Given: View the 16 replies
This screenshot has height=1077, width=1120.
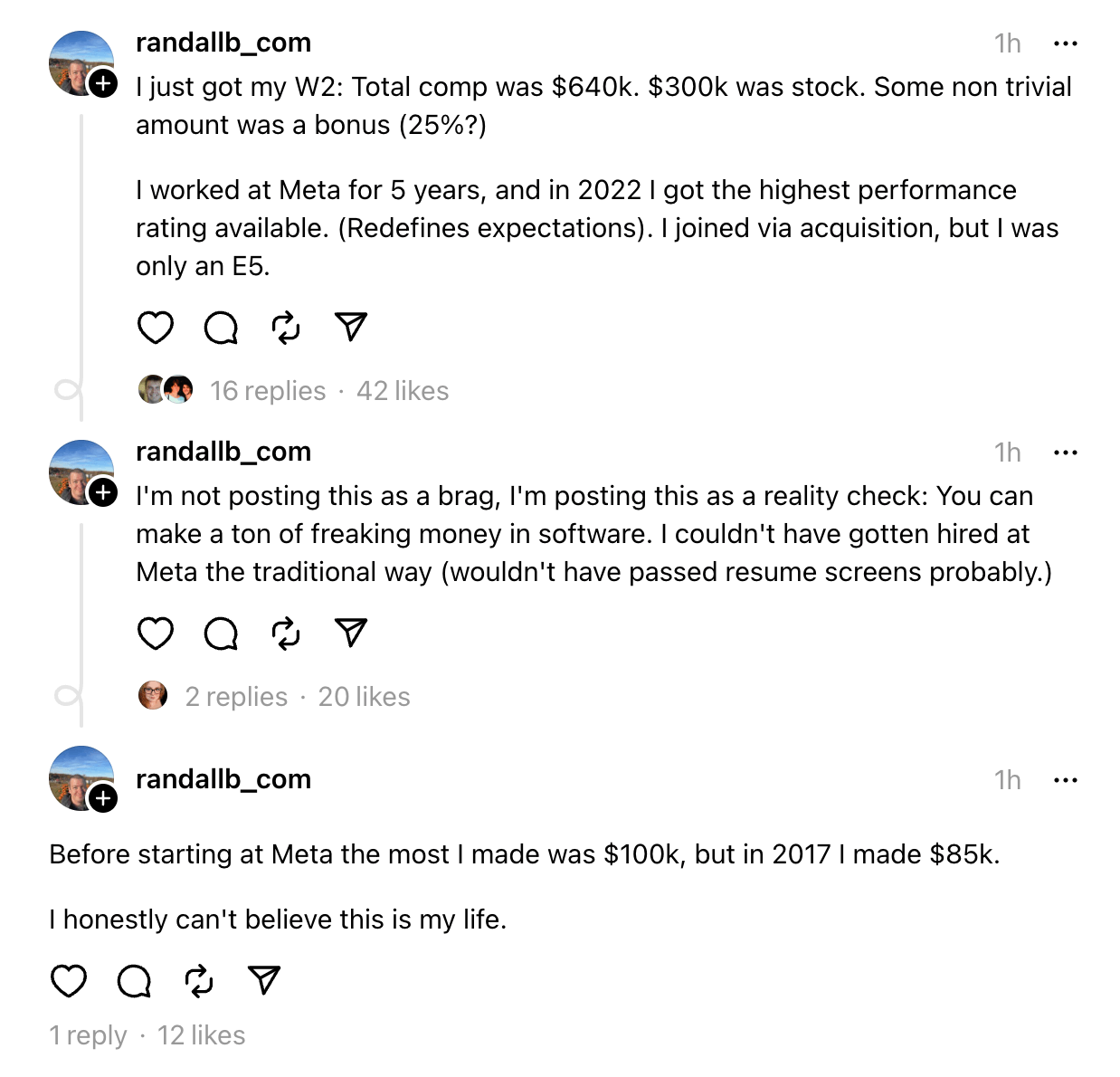Looking at the screenshot, I should [x=268, y=391].
